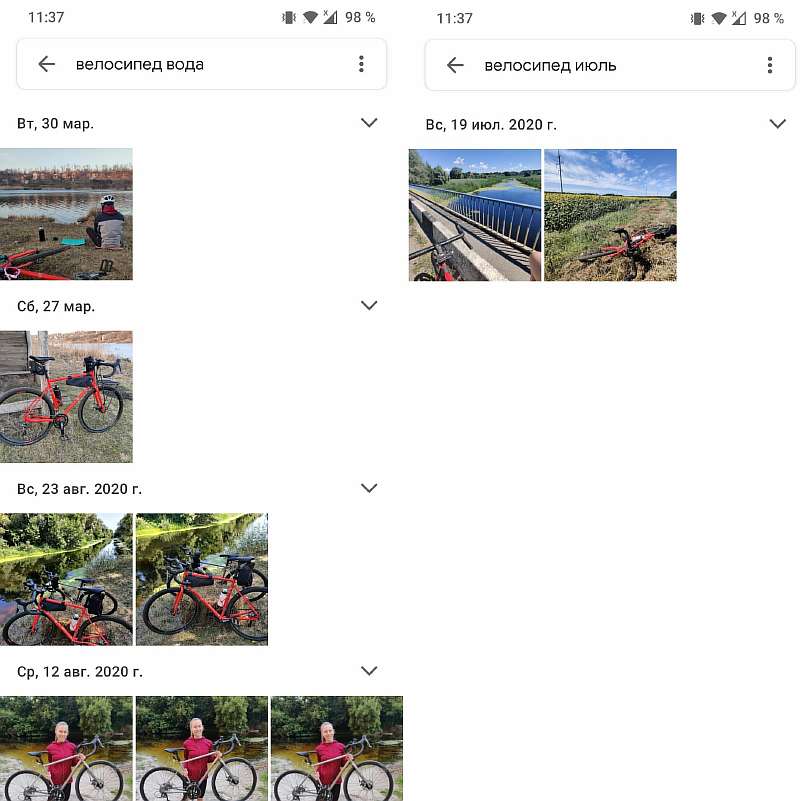Open the last 12 авг. woman with bicycle photo
Viewport: 800px width, 801px height.
[x=336, y=748]
